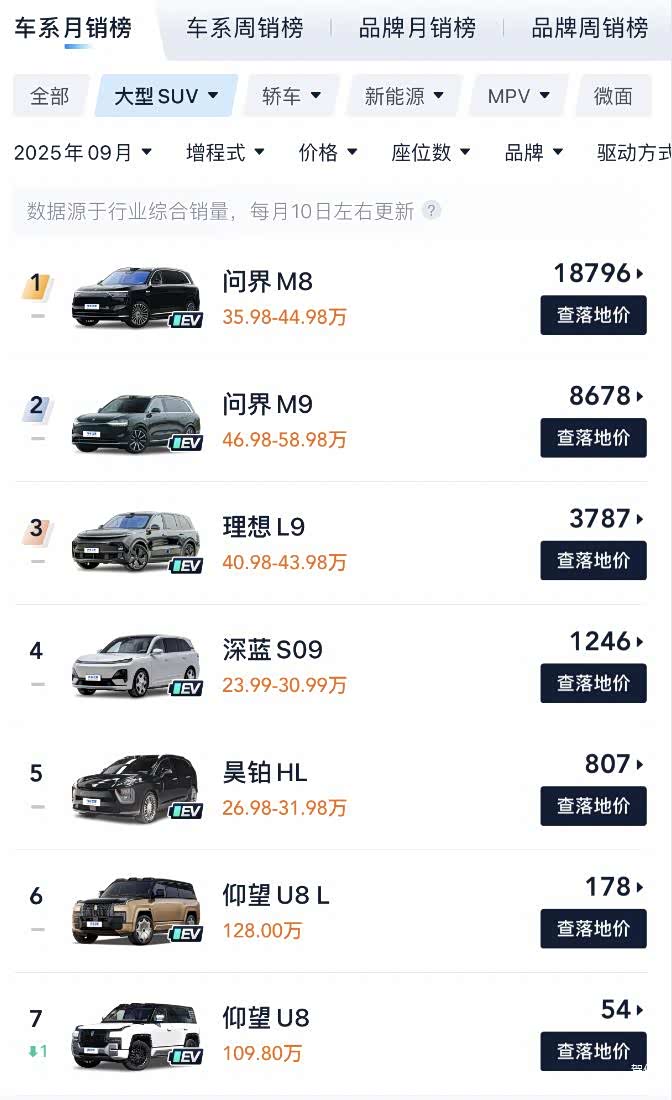Open the 理想 L9 listing
672x1100 pixels.
click(263, 527)
